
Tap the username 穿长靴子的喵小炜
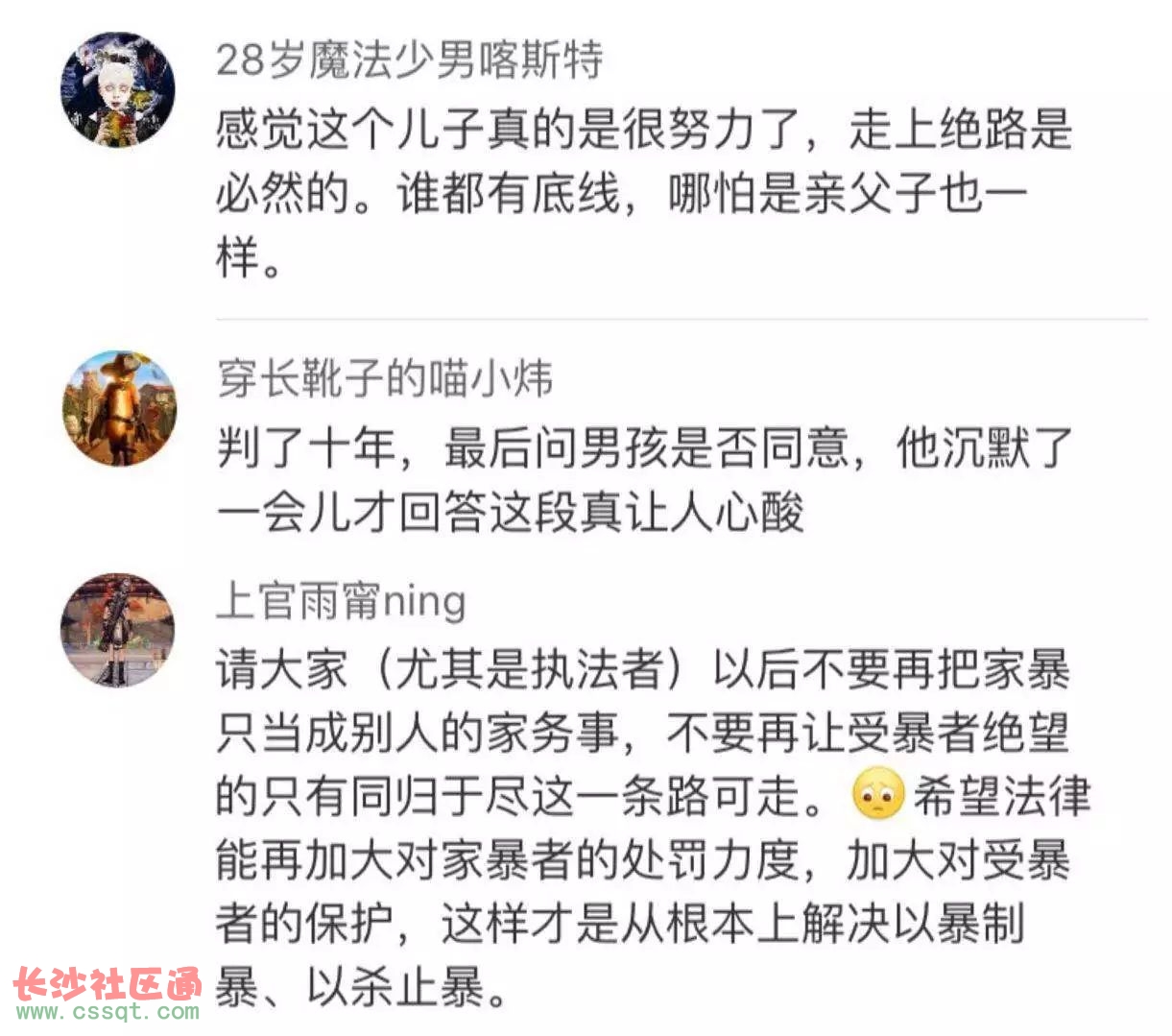[385, 379]
